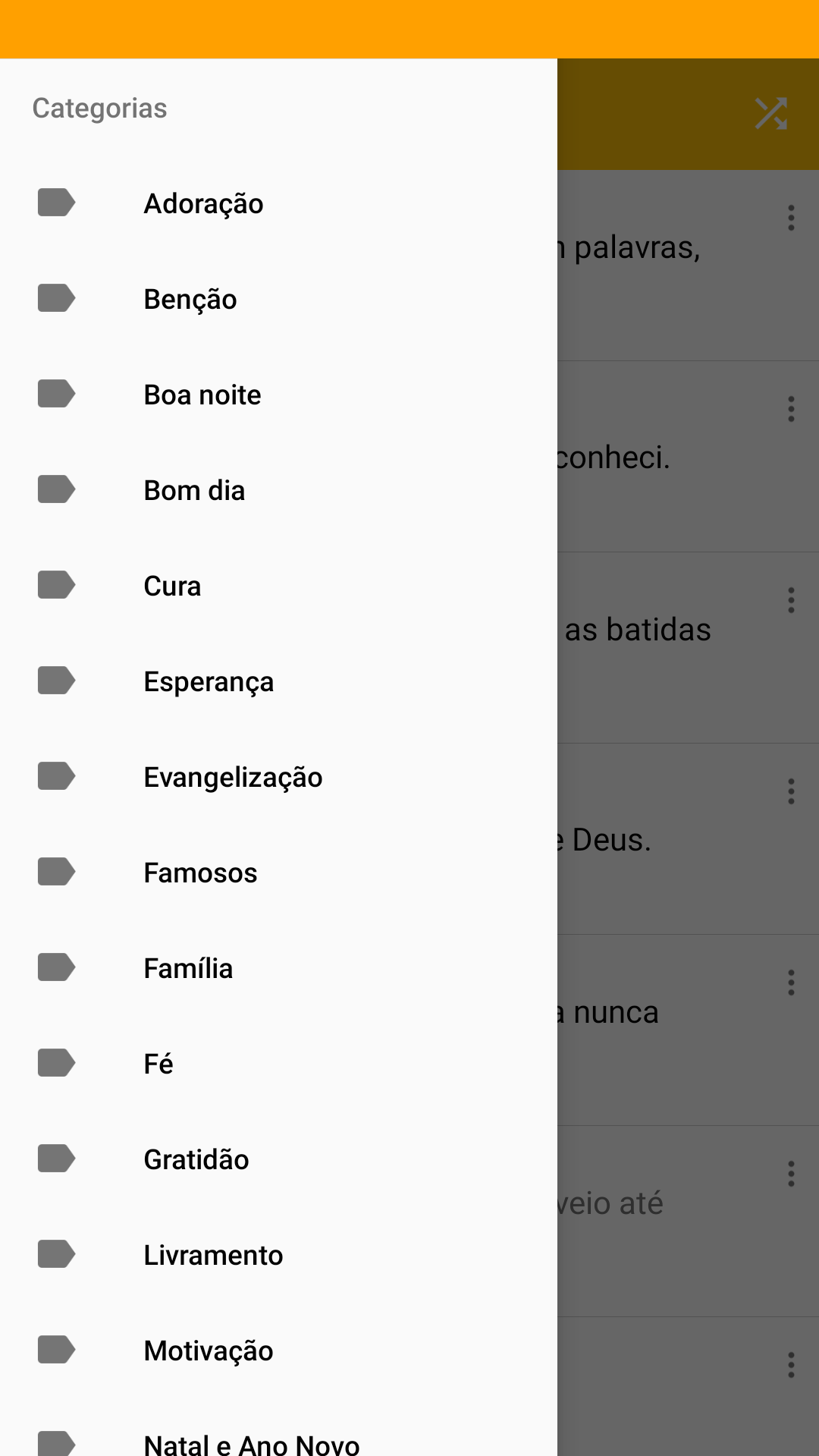Viewport: 819px width, 1456px height.
Task: Click the tag icon beside Benção
Action: tap(56, 298)
